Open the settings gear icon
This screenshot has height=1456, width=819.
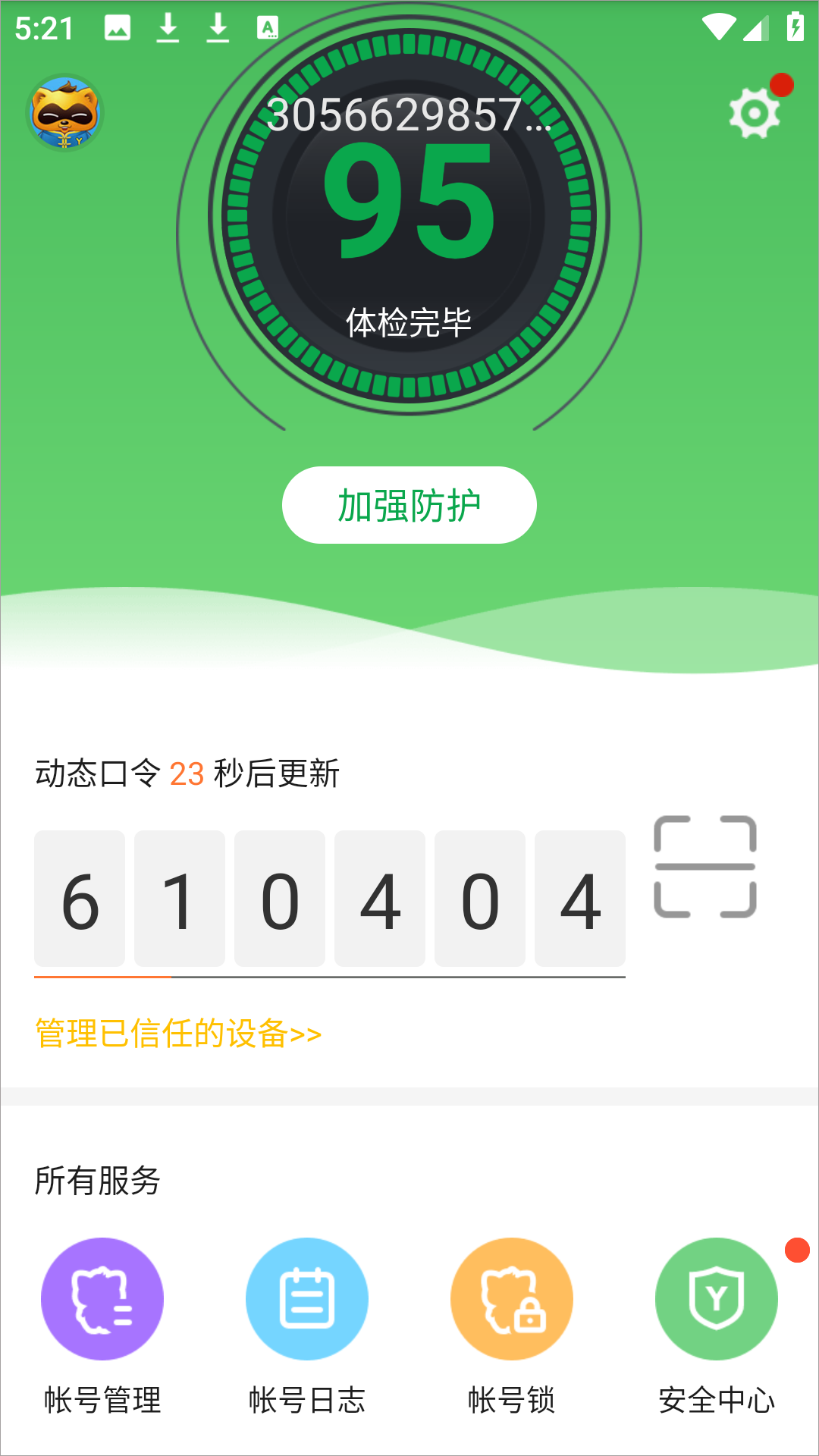point(754,114)
